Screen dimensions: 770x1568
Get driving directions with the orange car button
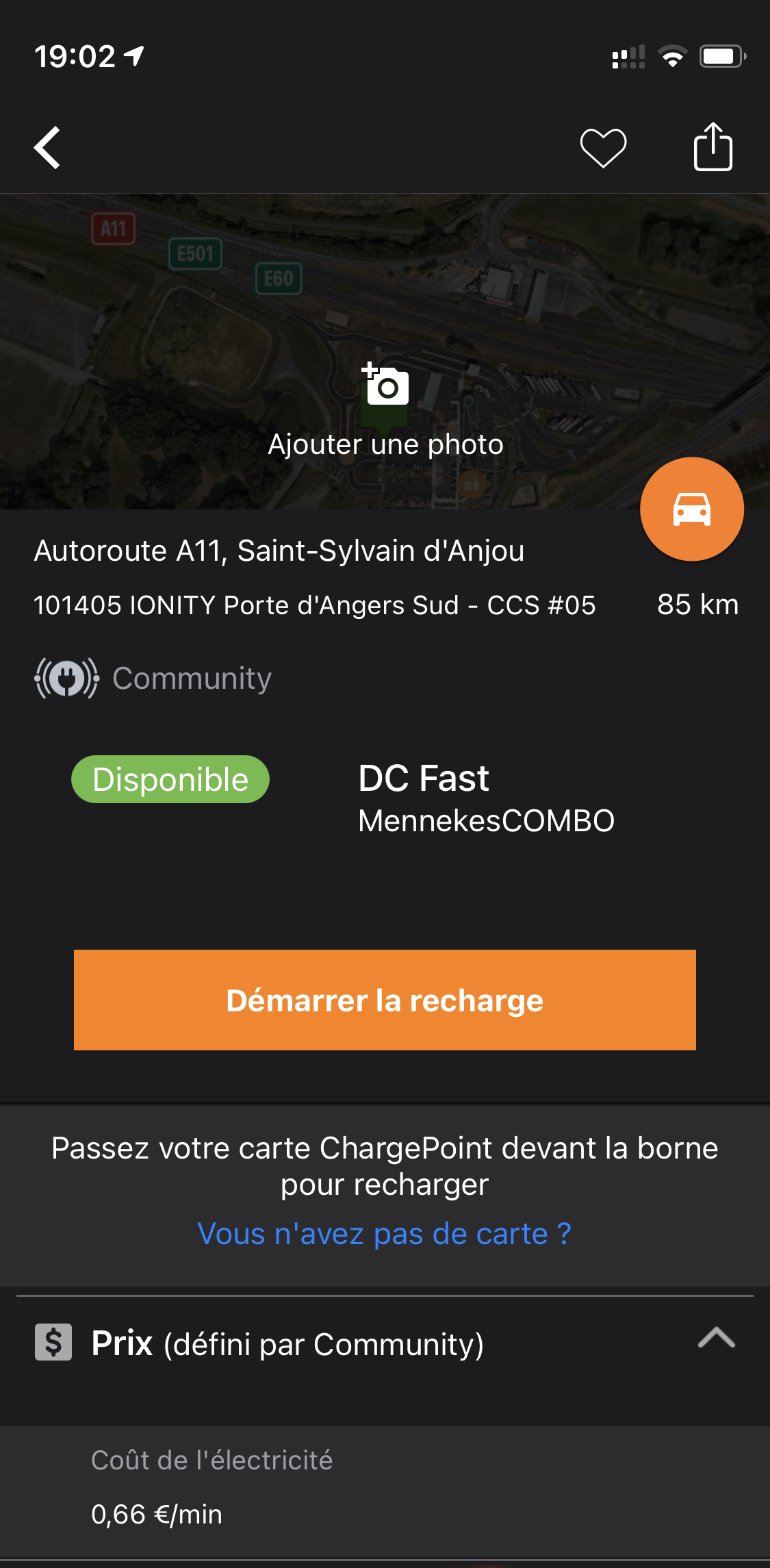[691, 509]
